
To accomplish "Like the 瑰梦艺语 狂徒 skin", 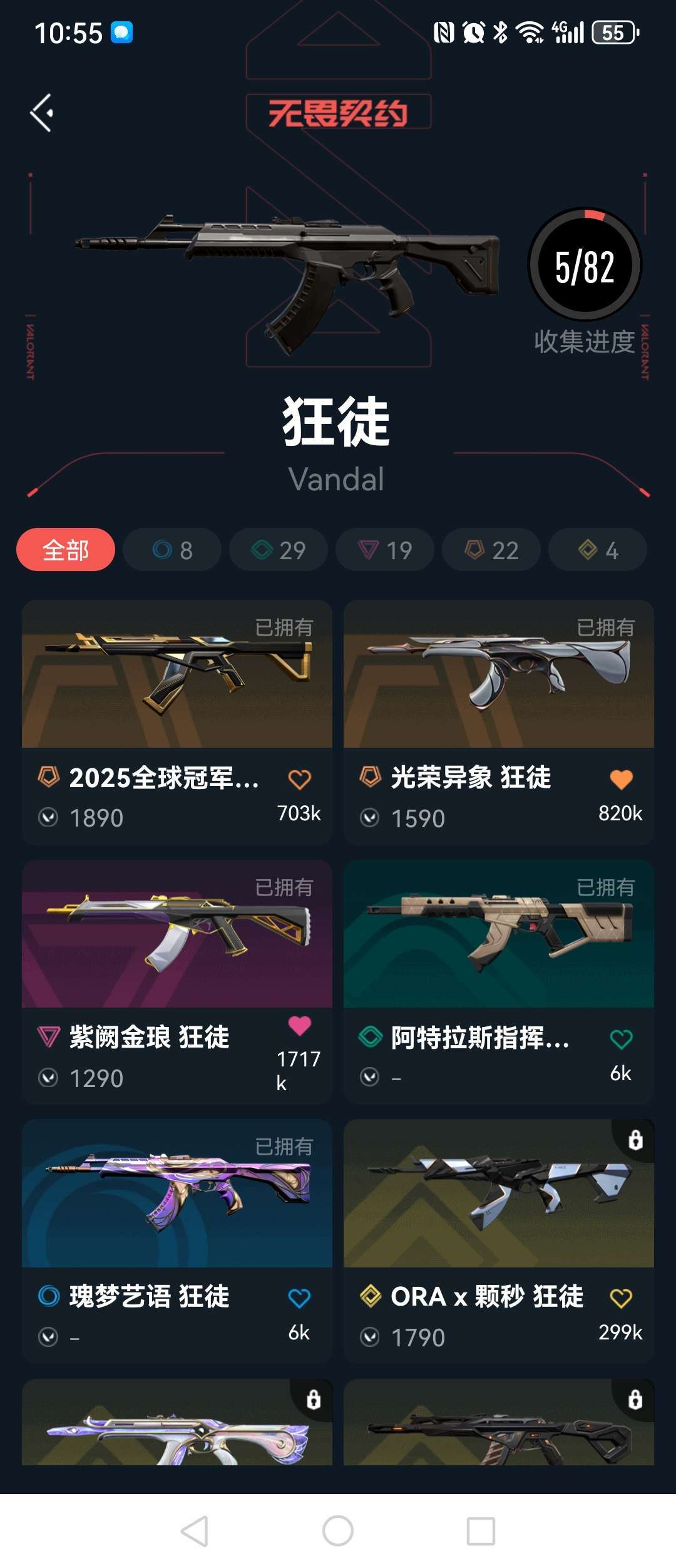I will click(x=299, y=1299).
